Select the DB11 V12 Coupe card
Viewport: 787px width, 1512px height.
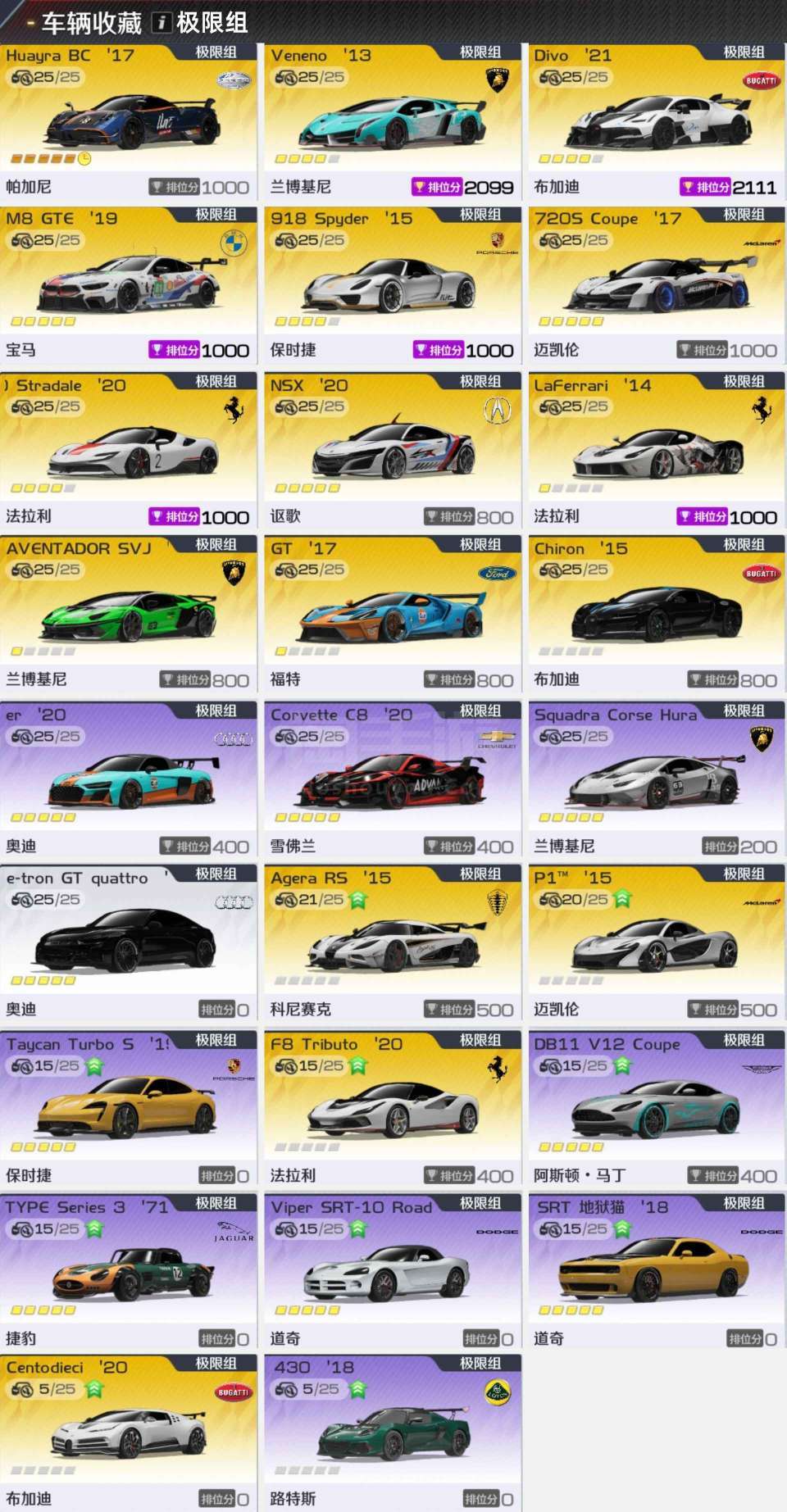tap(657, 1110)
